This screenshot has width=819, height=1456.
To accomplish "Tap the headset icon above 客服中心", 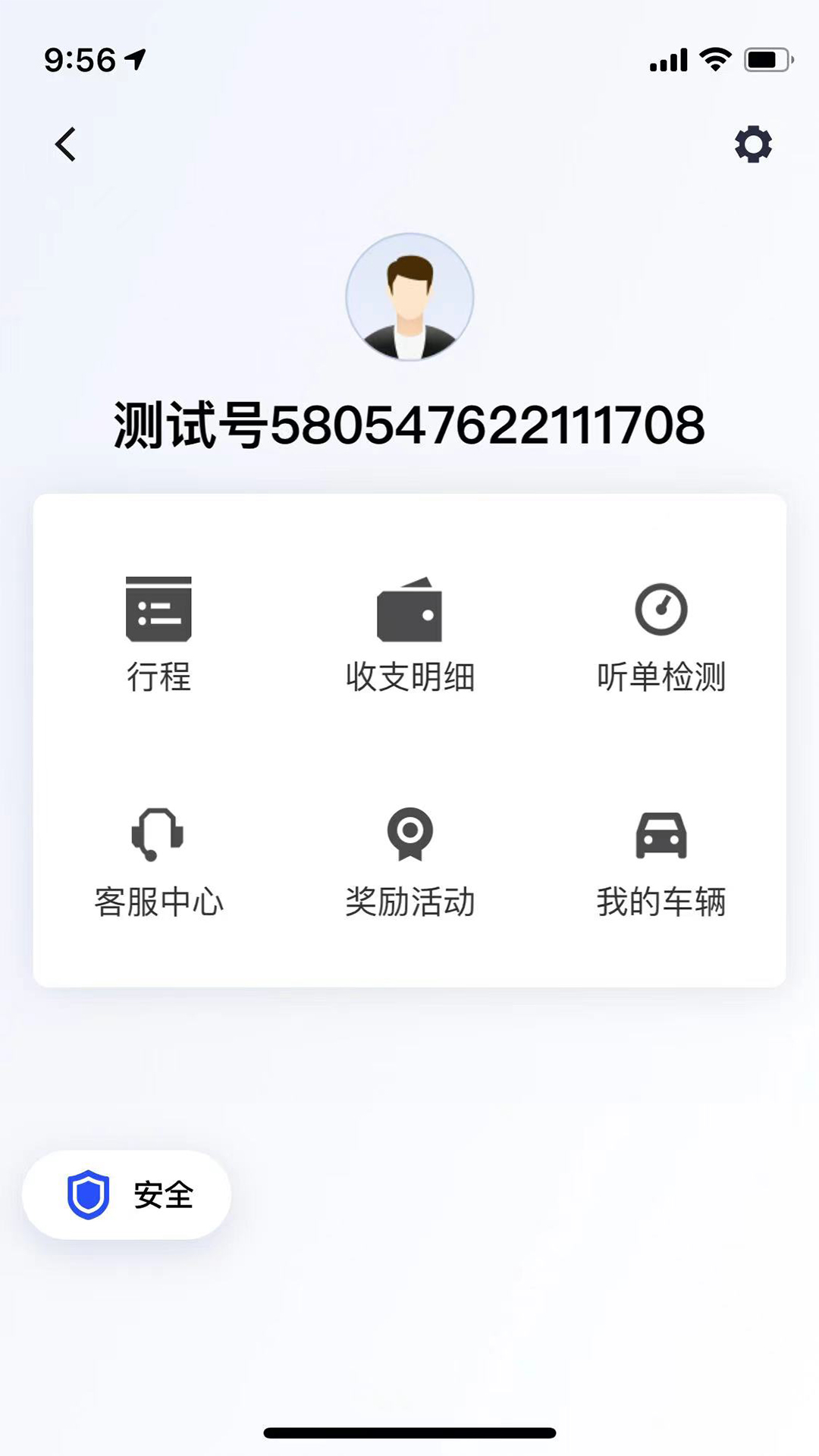I will coord(158,834).
